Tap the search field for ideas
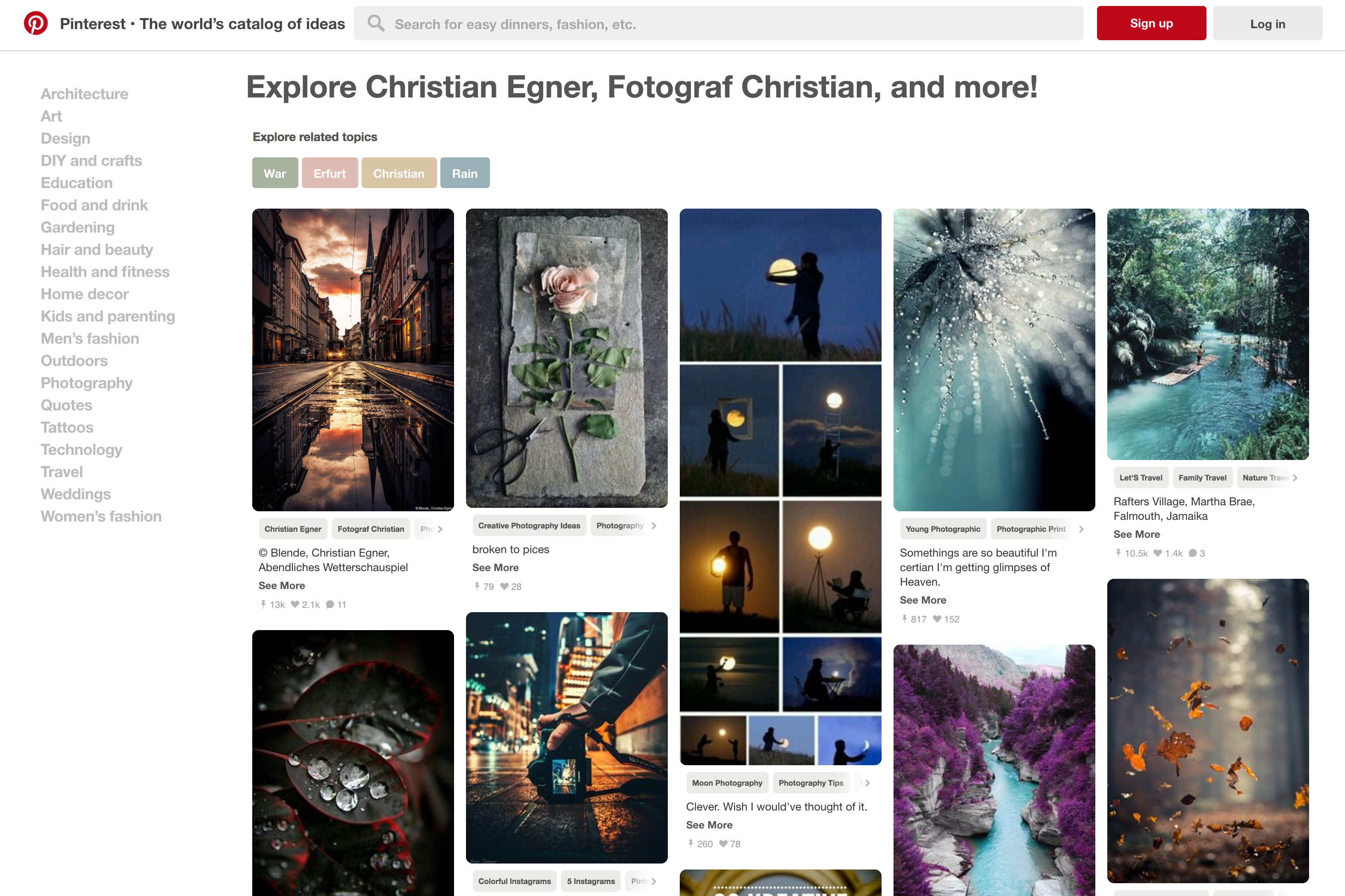This screenshot has width=1345, height=896. pyautogui.click(x=718, y=24)
